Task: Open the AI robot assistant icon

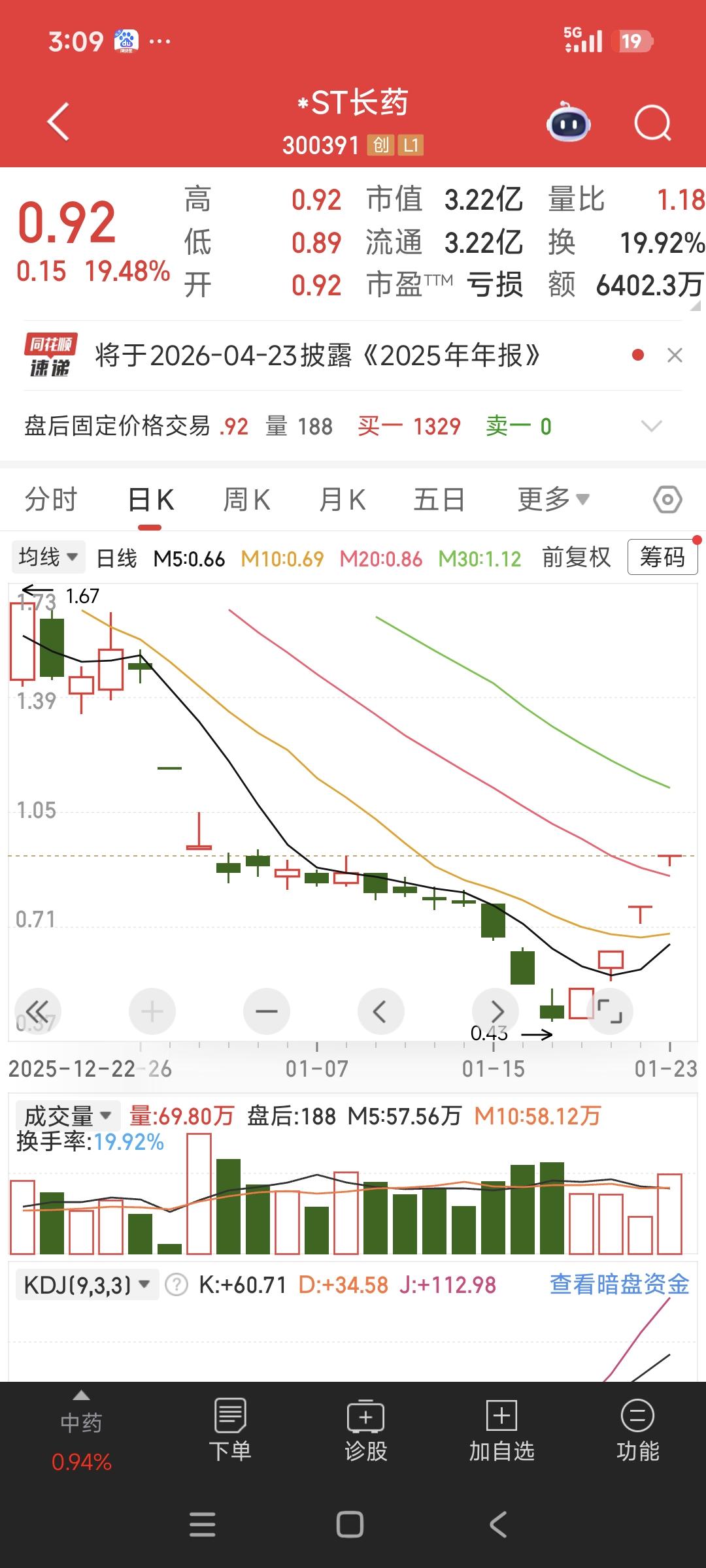Action: click(569, 122)
